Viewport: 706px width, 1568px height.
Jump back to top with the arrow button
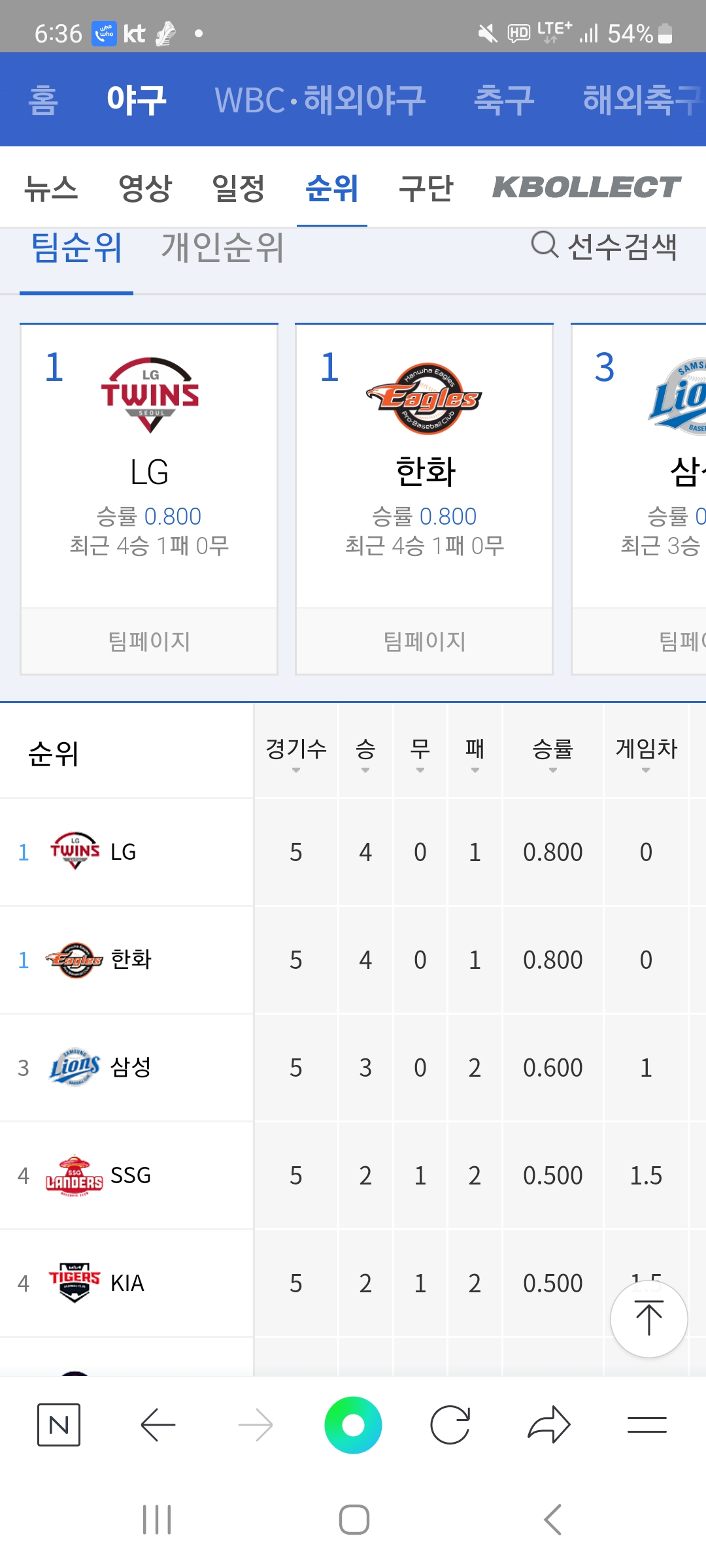(x=648, y=1318)
